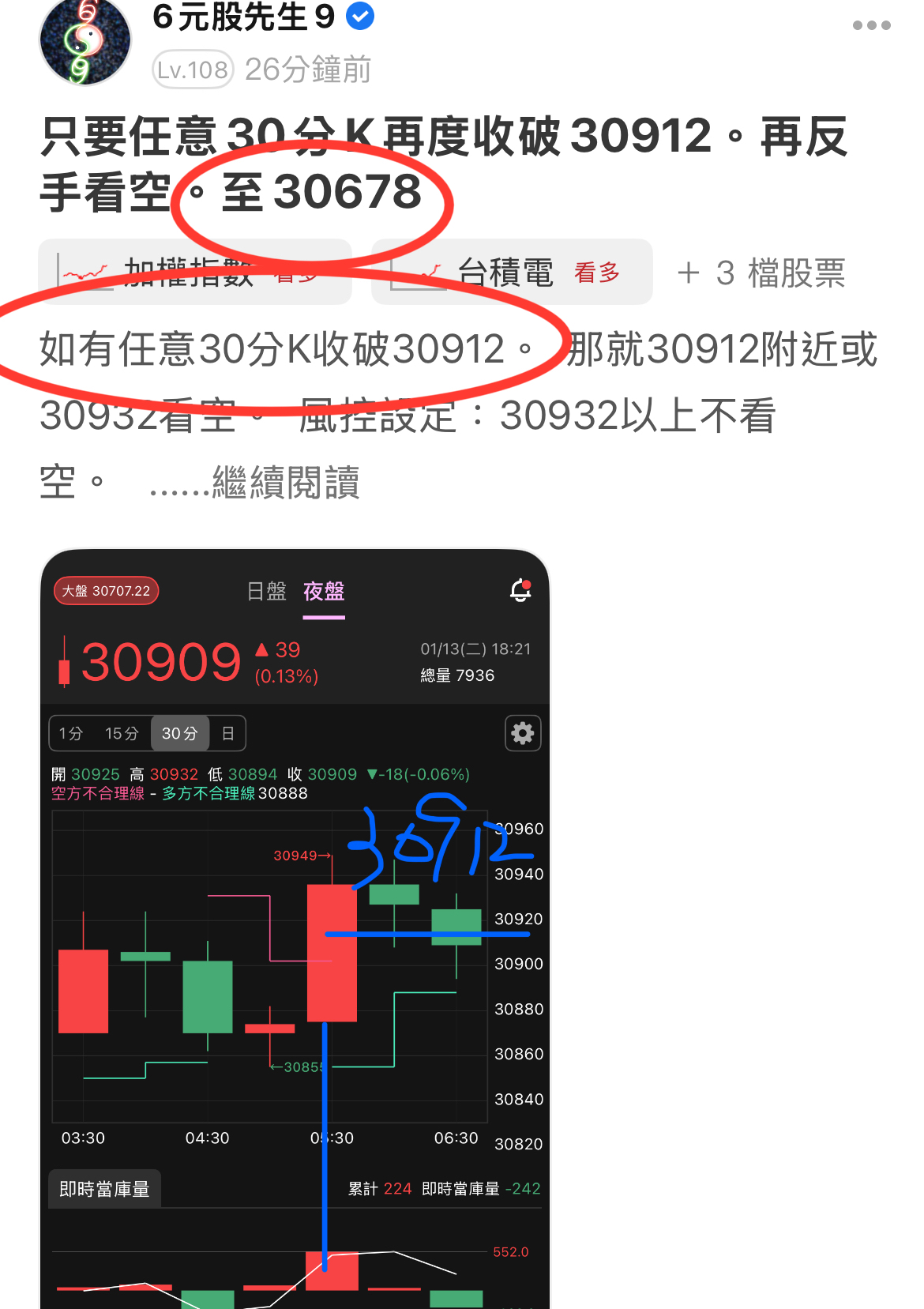Tap 繼續閱讀 to read full post
This screenshot has width=924, height=1309.
[286, 483]
